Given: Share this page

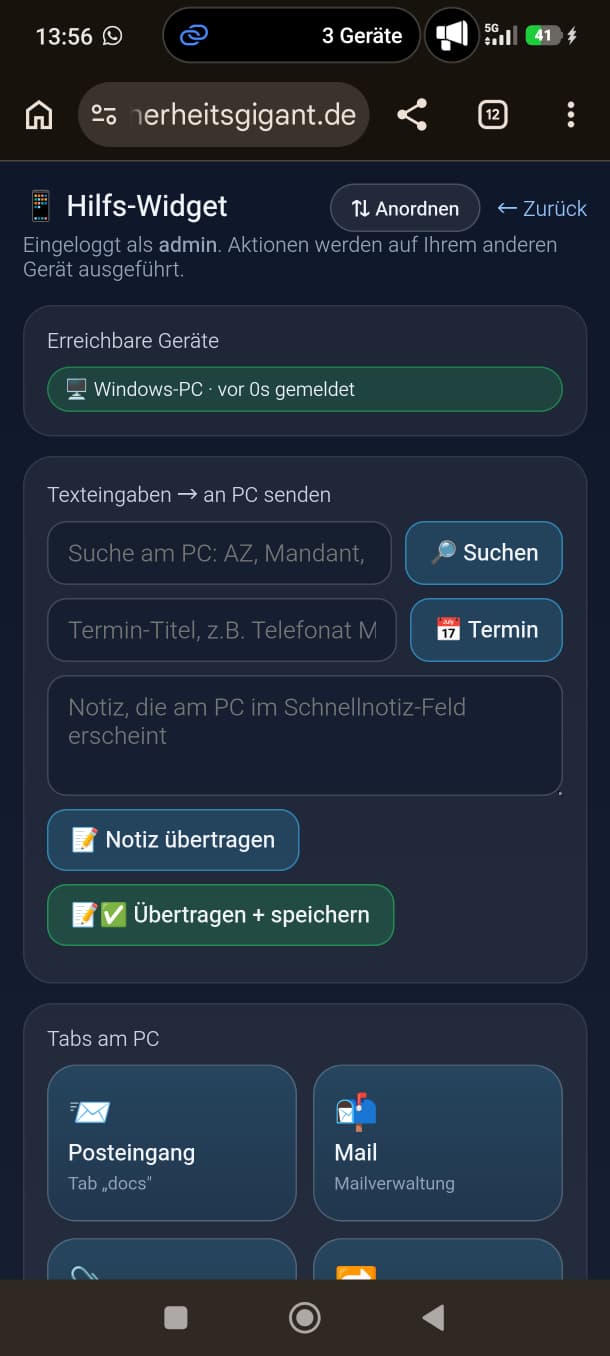Looking at the screenshot, I should coord(412,115).
